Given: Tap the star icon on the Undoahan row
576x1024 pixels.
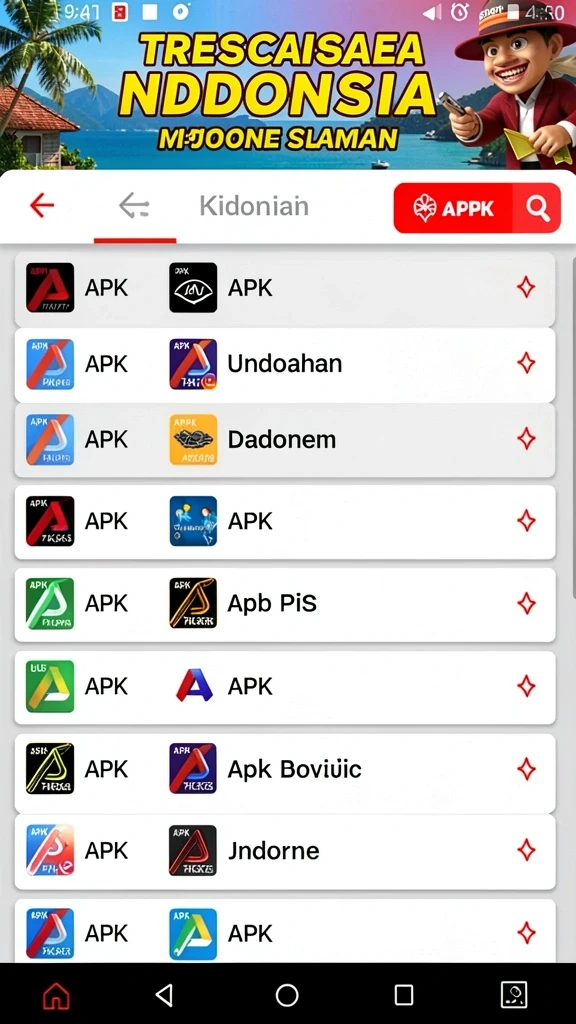Looking at the screenshot, I should [x=526, y=363].
